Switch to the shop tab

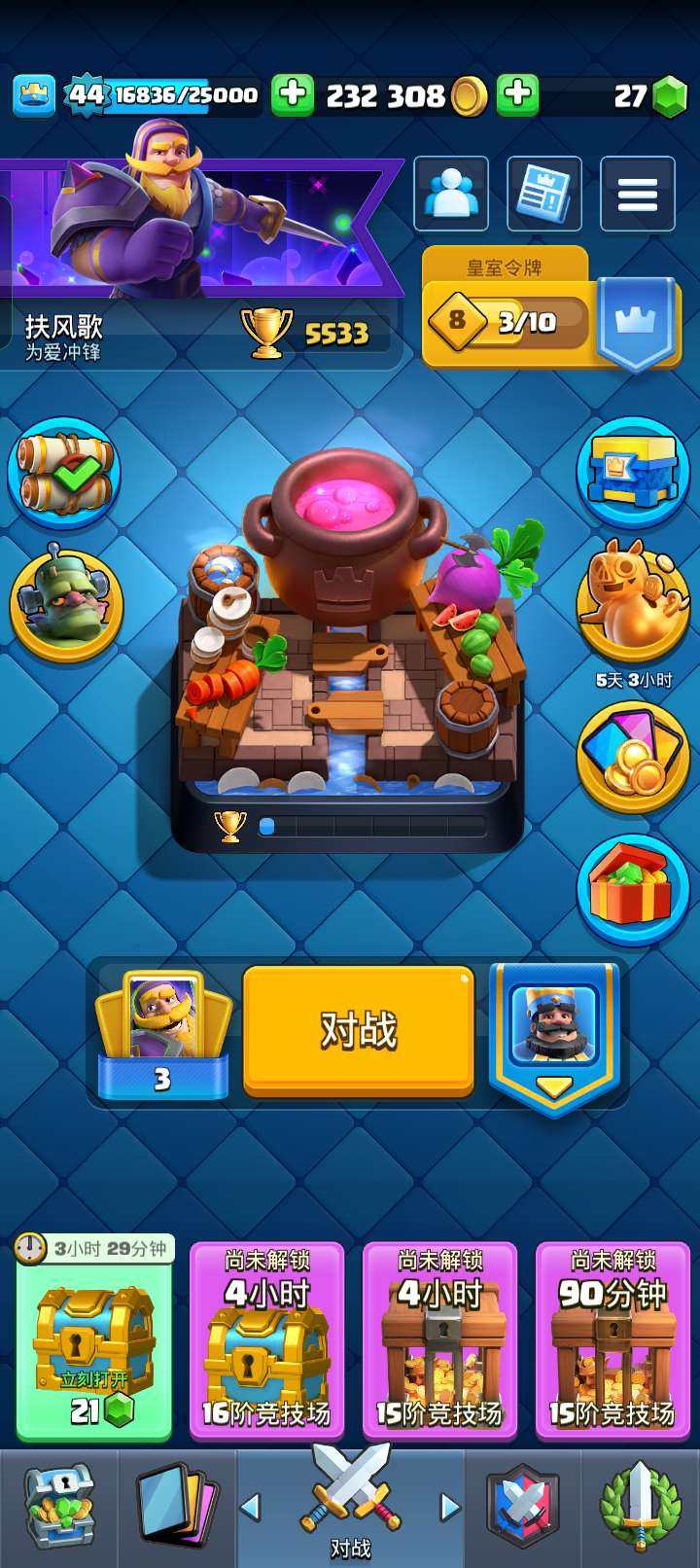(58, 1508)
